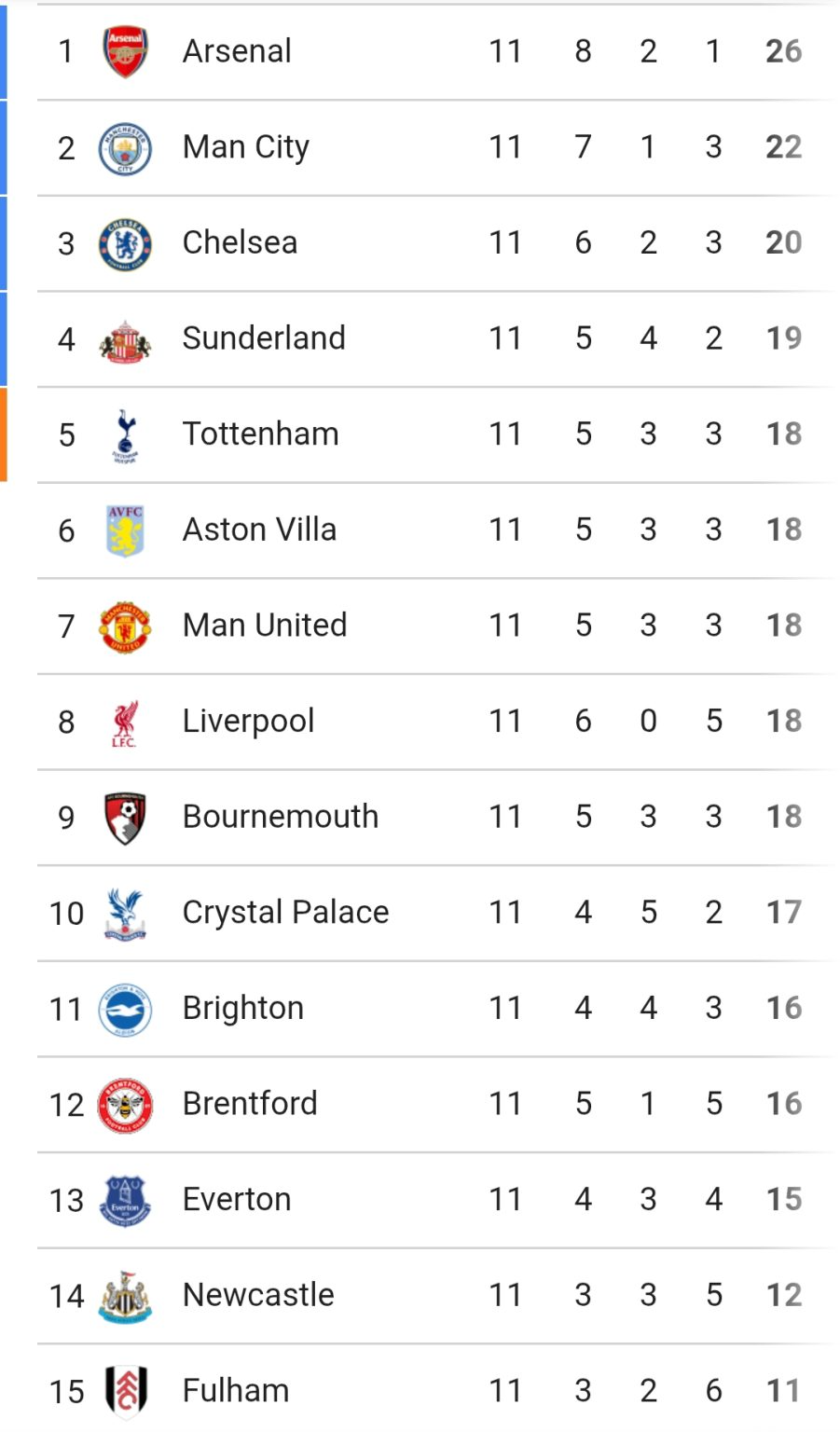Image resolution: width=840 pixels, height=1432 pixels.
Task: Tap the Newcastle row
Action: 258,1295
